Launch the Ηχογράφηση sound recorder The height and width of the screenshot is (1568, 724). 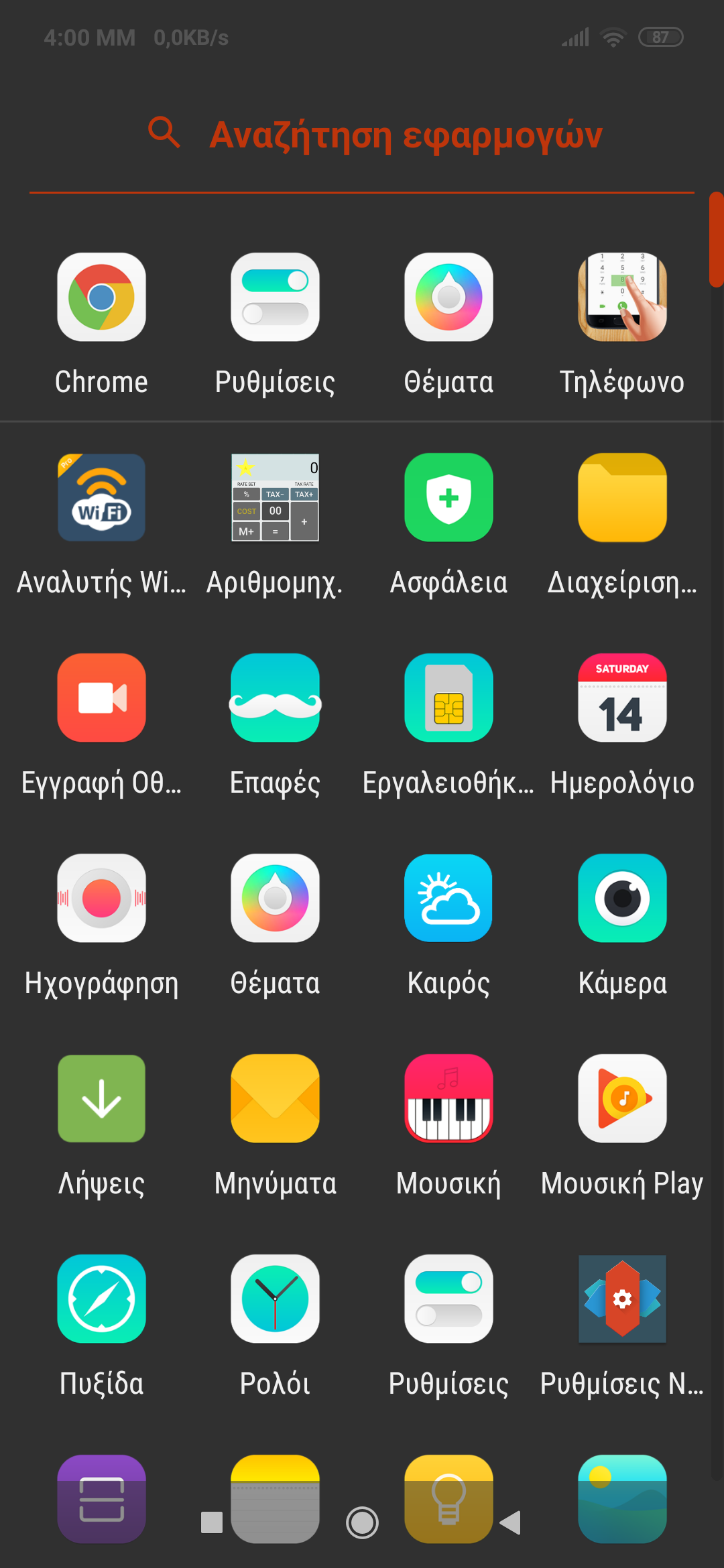(101, 899)
